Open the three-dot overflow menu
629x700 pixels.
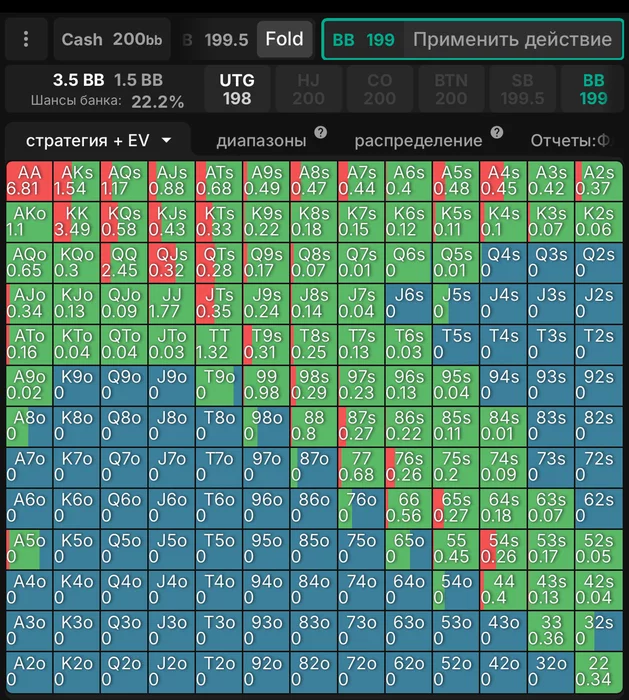point(27,40)
